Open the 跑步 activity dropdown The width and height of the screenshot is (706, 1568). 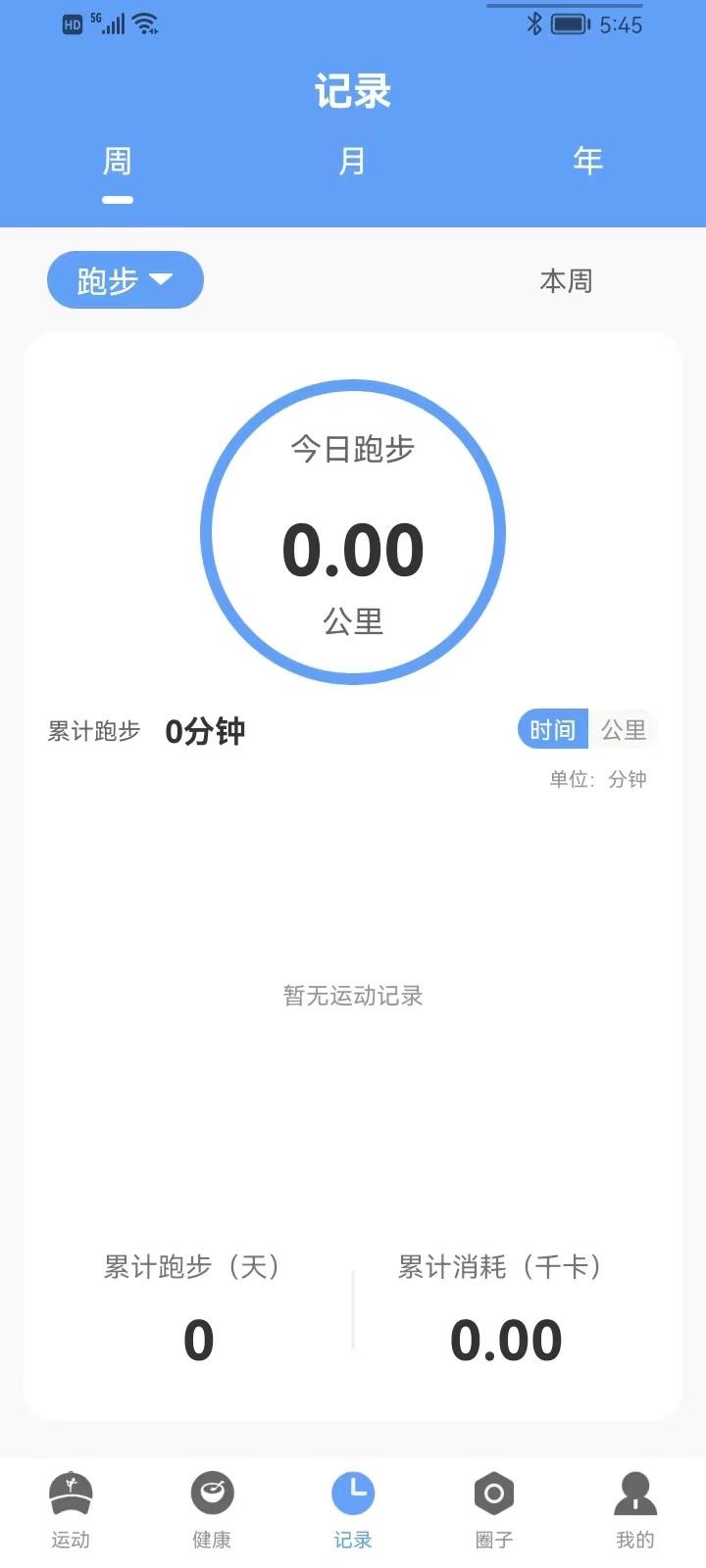(125, 279)
